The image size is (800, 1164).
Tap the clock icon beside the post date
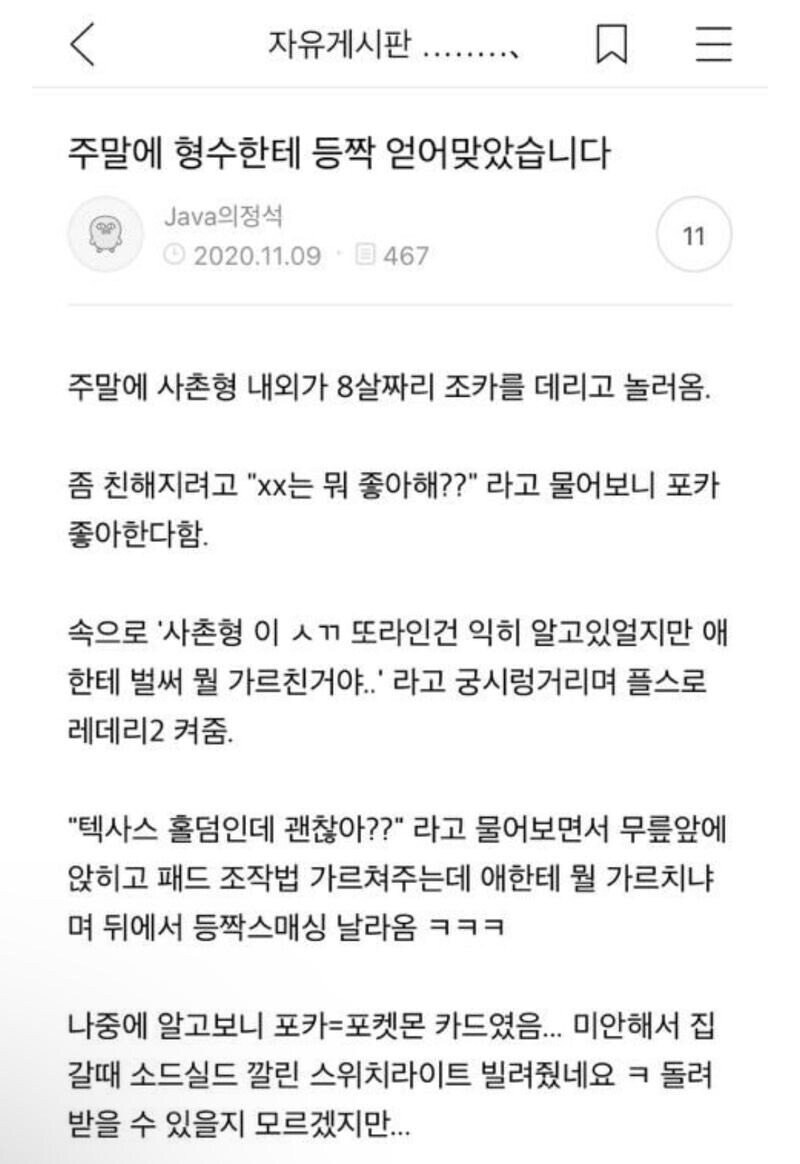(x=175, y=255)
